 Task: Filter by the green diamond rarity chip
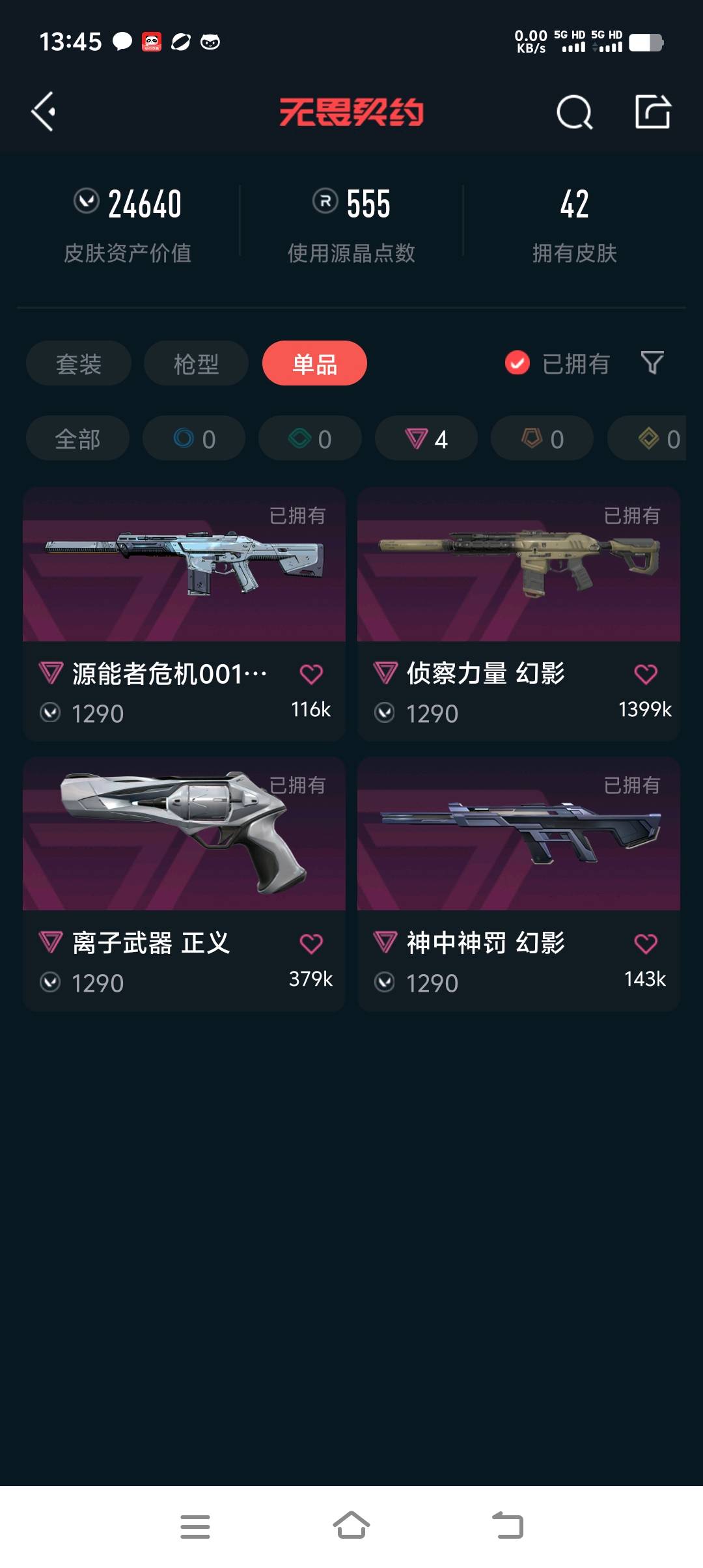pyautogui.click(x=310, y=439)
